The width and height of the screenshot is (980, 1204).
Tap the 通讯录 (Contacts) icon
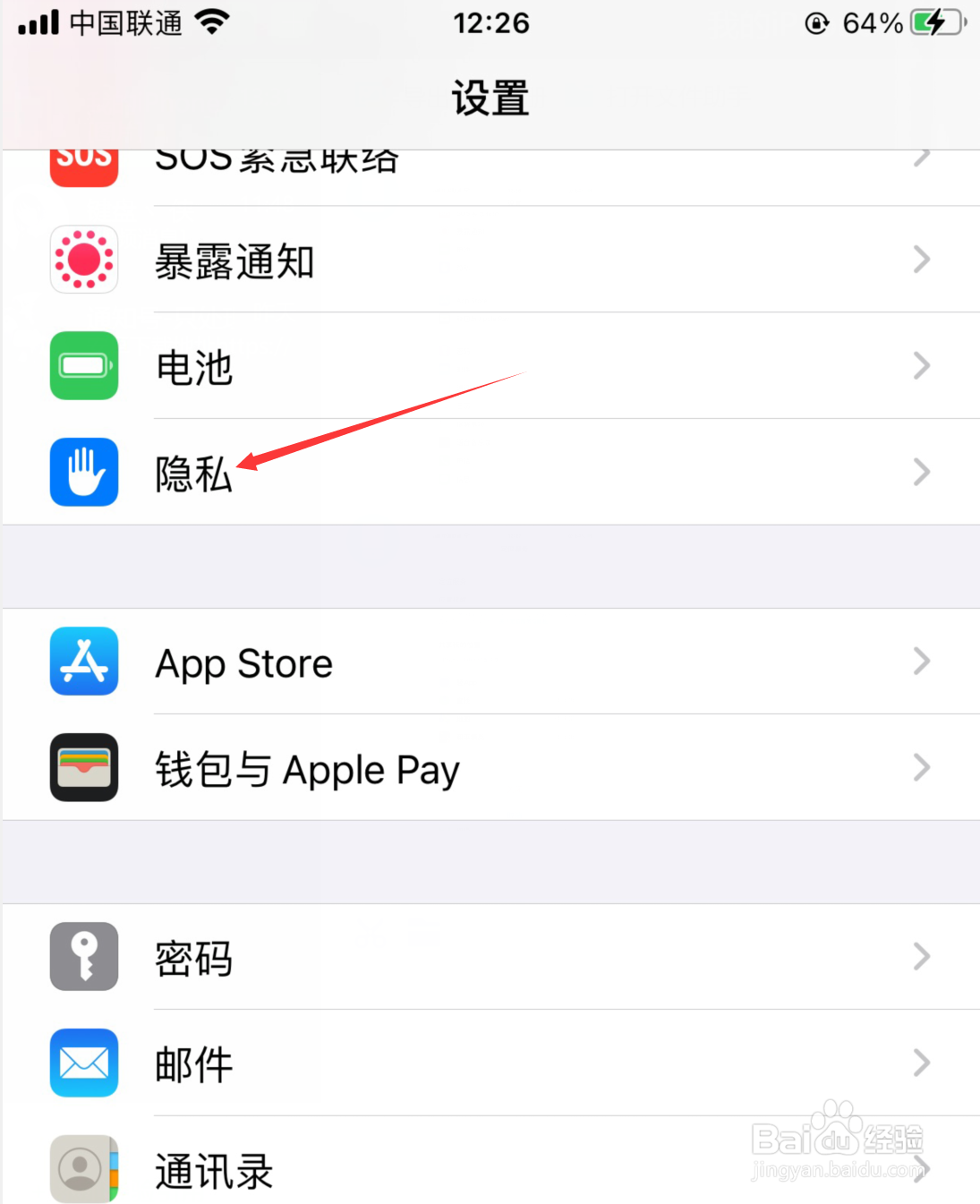(83, 1168)
